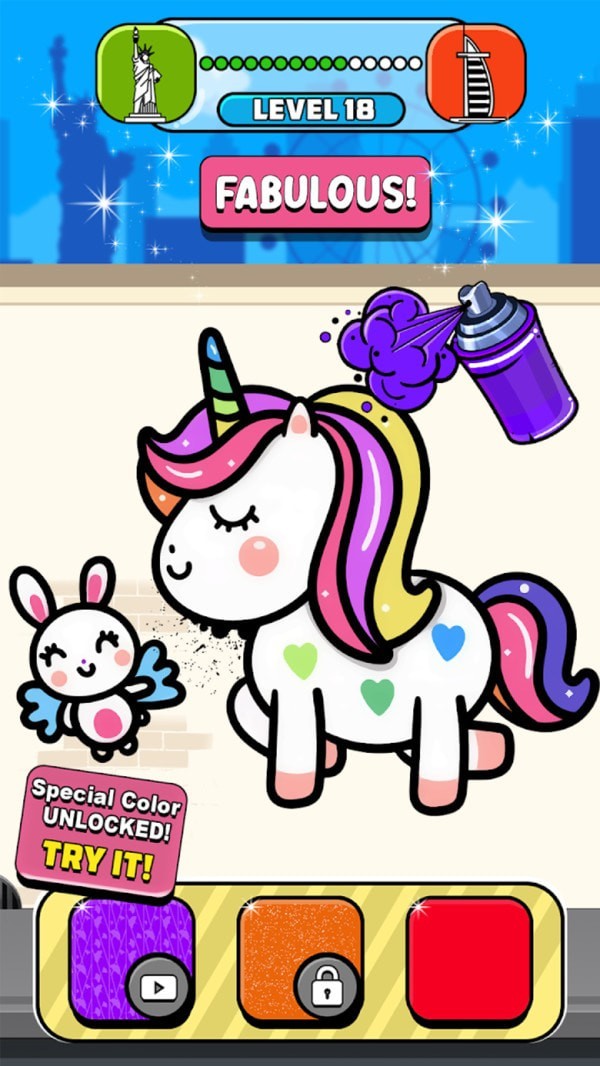Tap the Special Color Unlocked Try It banner
Screen dimensions: 600x1066
[101, 831]
